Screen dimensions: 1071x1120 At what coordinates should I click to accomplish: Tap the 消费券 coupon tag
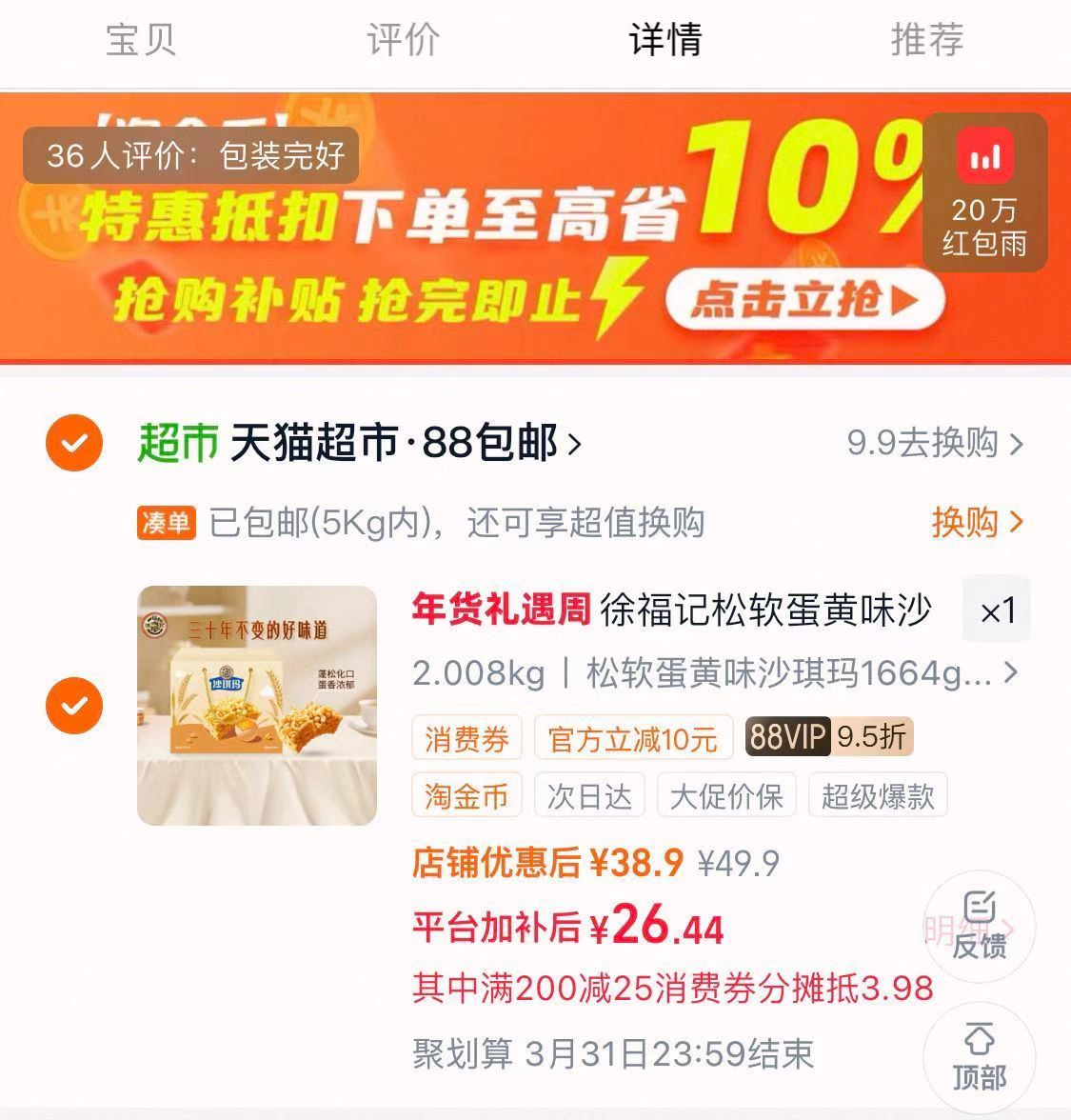point(466,738)
